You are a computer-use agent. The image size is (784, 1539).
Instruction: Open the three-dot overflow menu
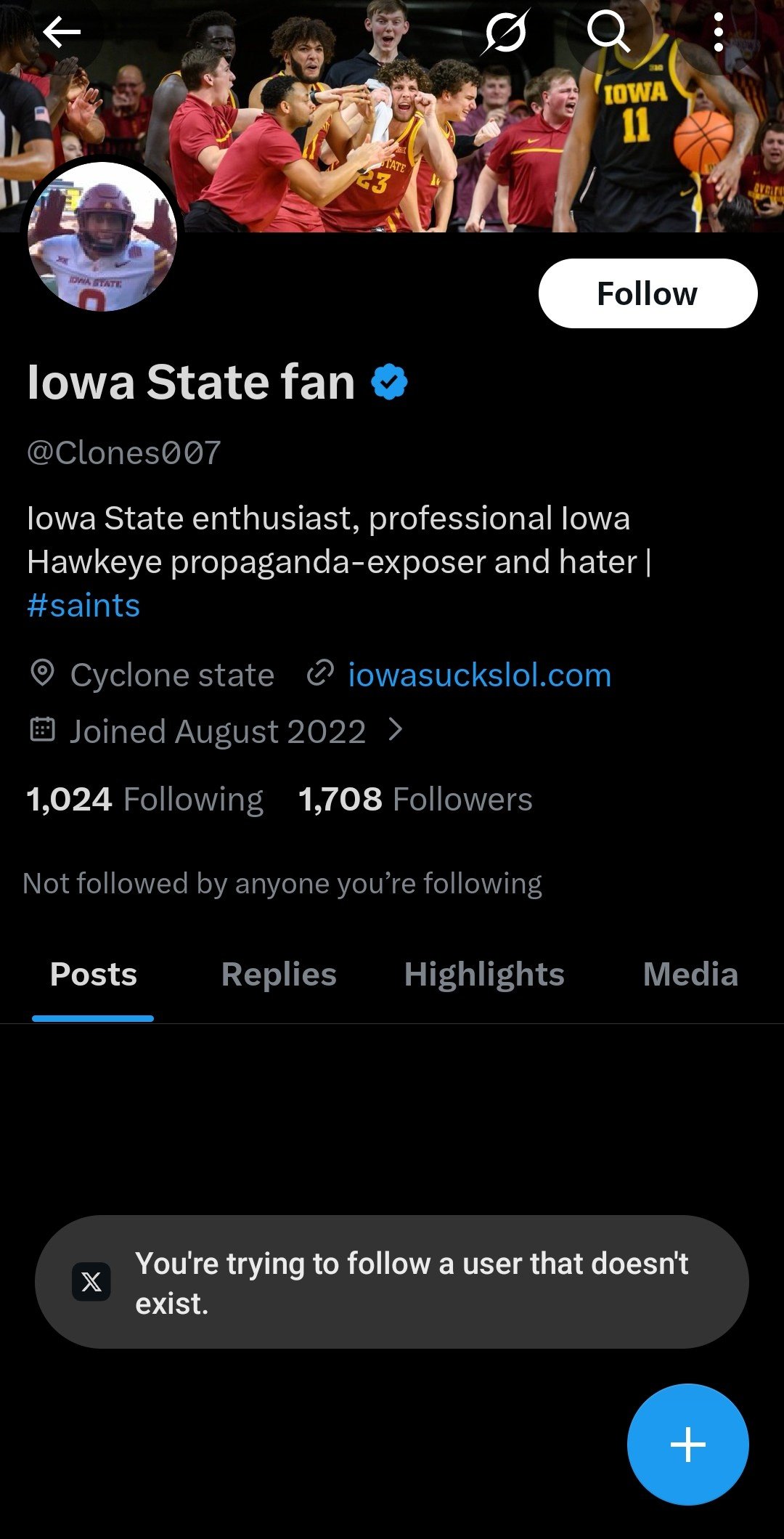(x=718, y=33)
